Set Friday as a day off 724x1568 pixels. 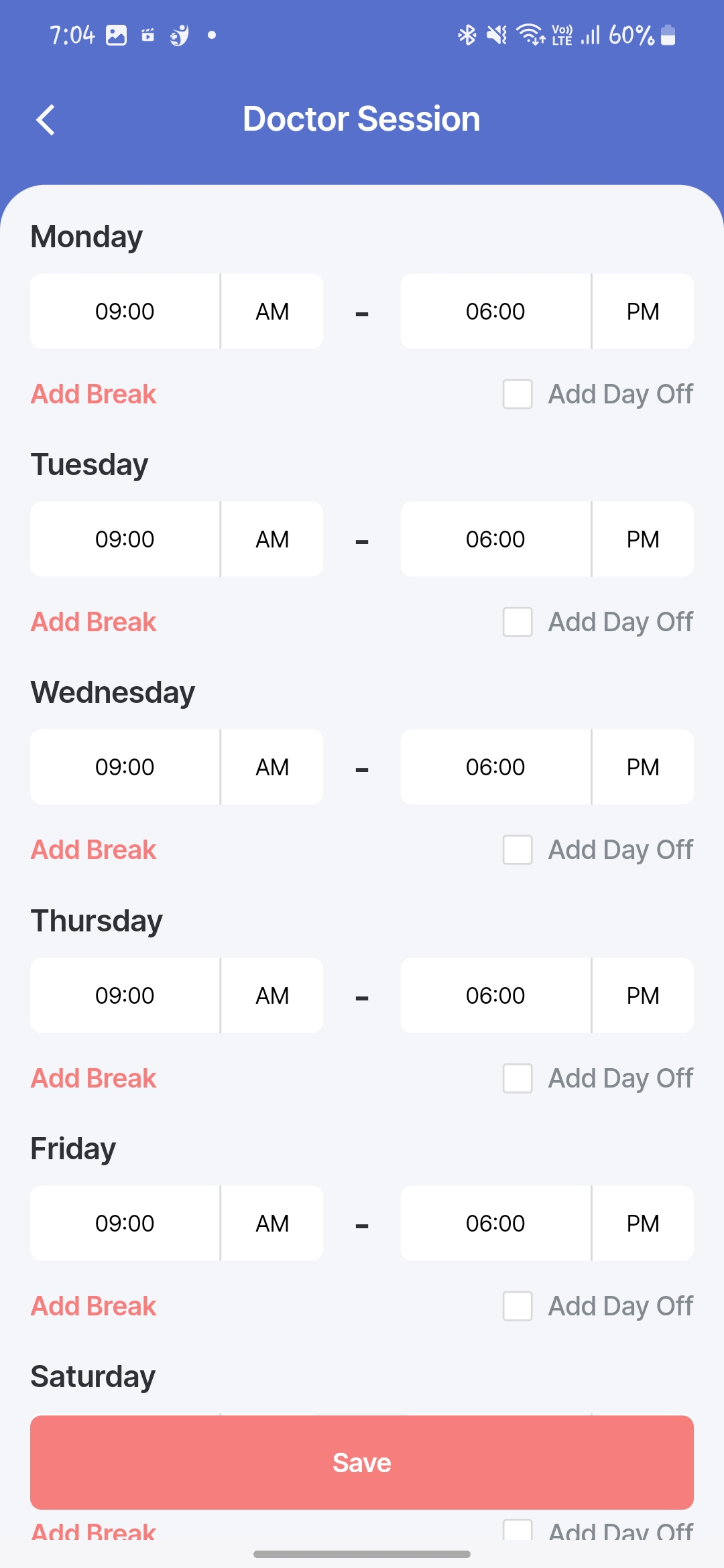click(518, 1306)
